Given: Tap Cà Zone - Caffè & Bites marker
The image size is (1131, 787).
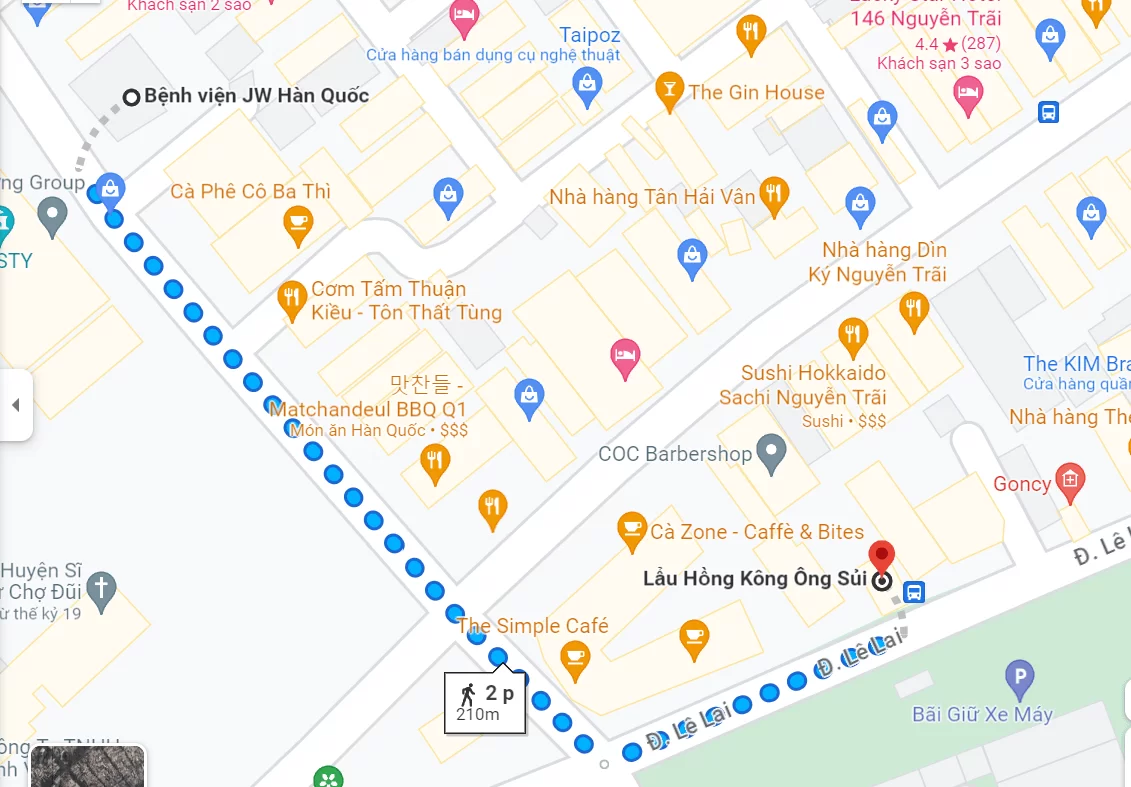Looking at the screenshot, I should coord(631,530).
